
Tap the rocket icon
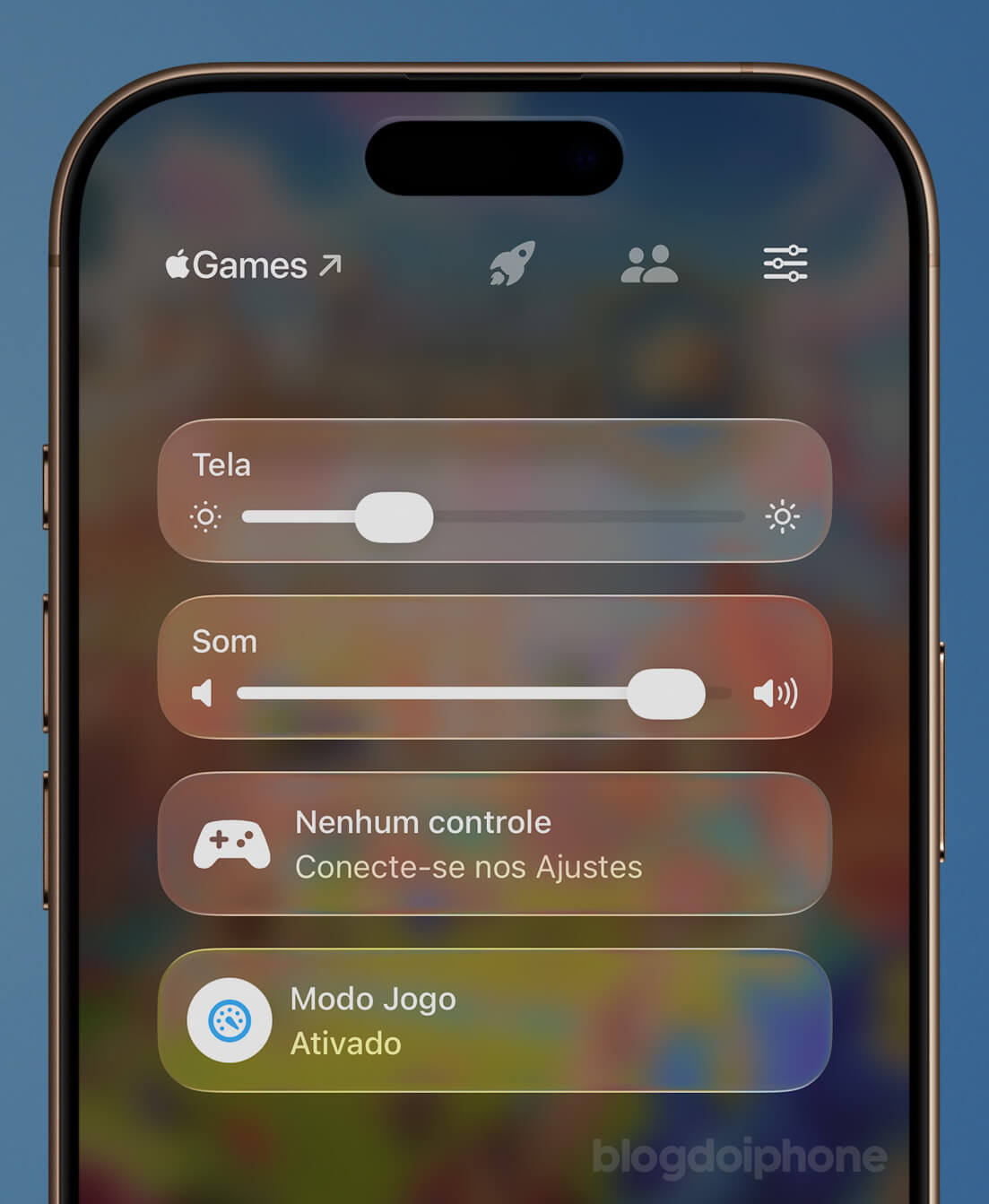[x=512, y=264]
